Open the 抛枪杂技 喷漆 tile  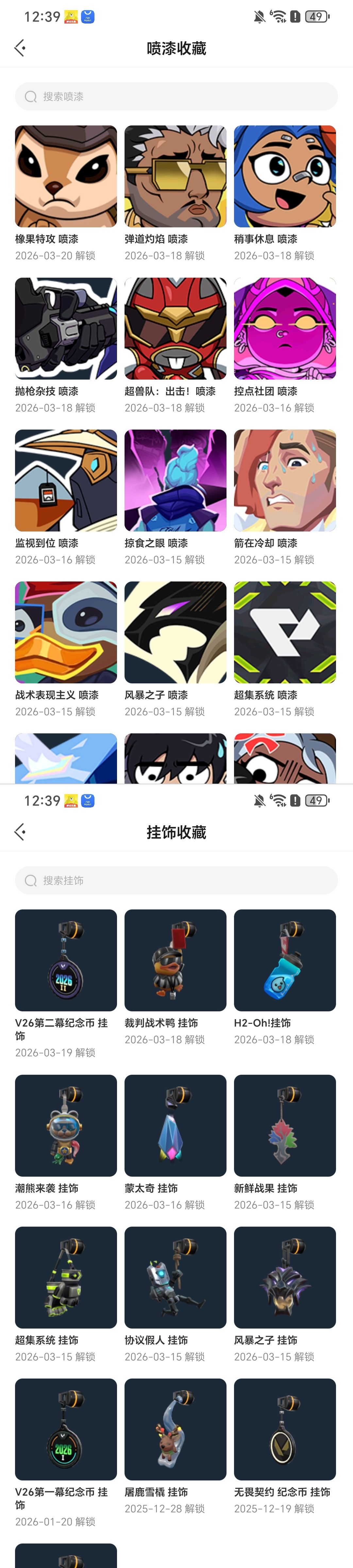point(66,329)
